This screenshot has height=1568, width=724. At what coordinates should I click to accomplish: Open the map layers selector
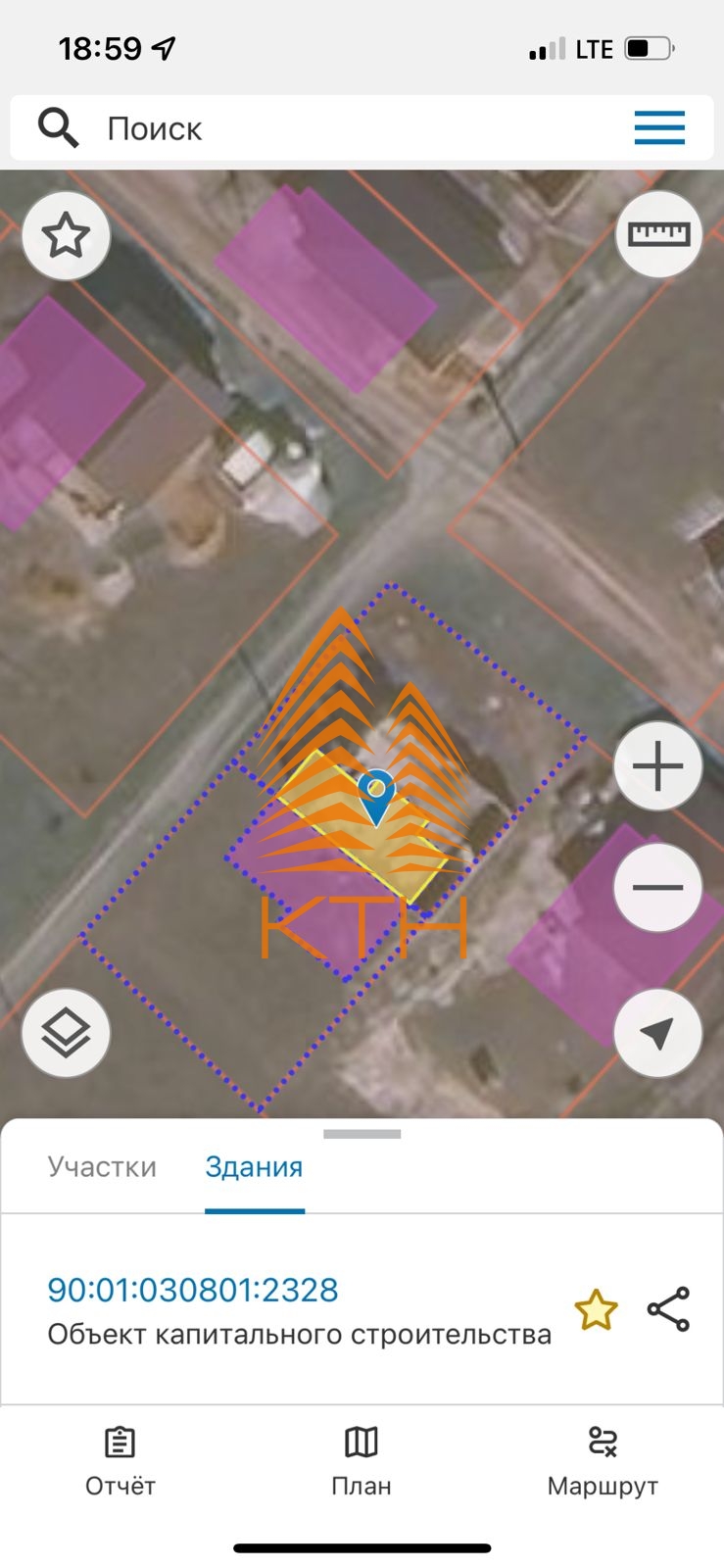(66, 1033)
